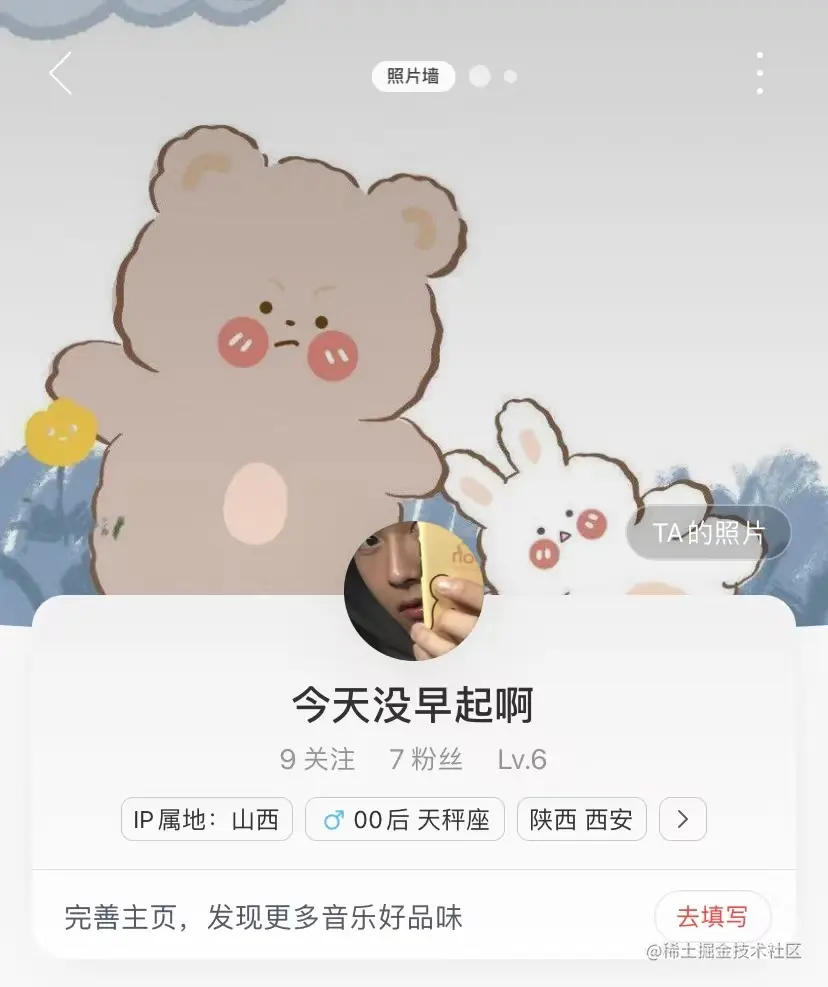The image size is (828, 987).
Task: Open the 7 粉丝 followers list
Action: [x=426, y=760]
